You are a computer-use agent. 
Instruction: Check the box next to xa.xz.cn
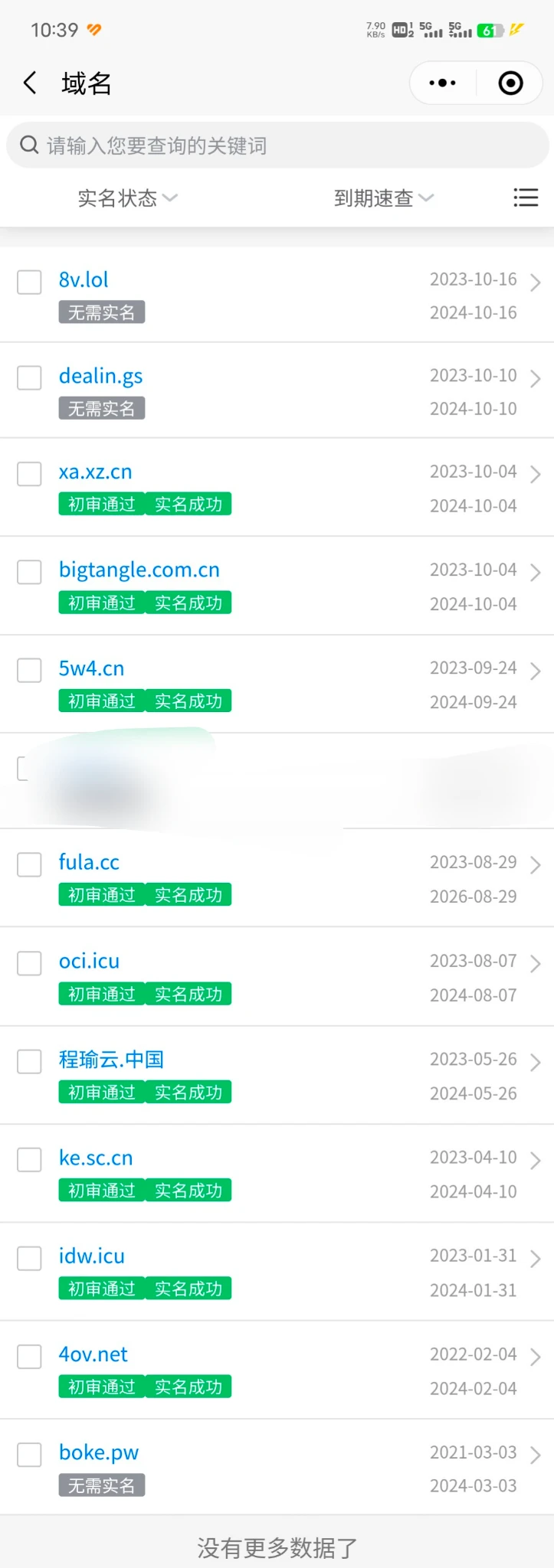(x=29, y=474)
